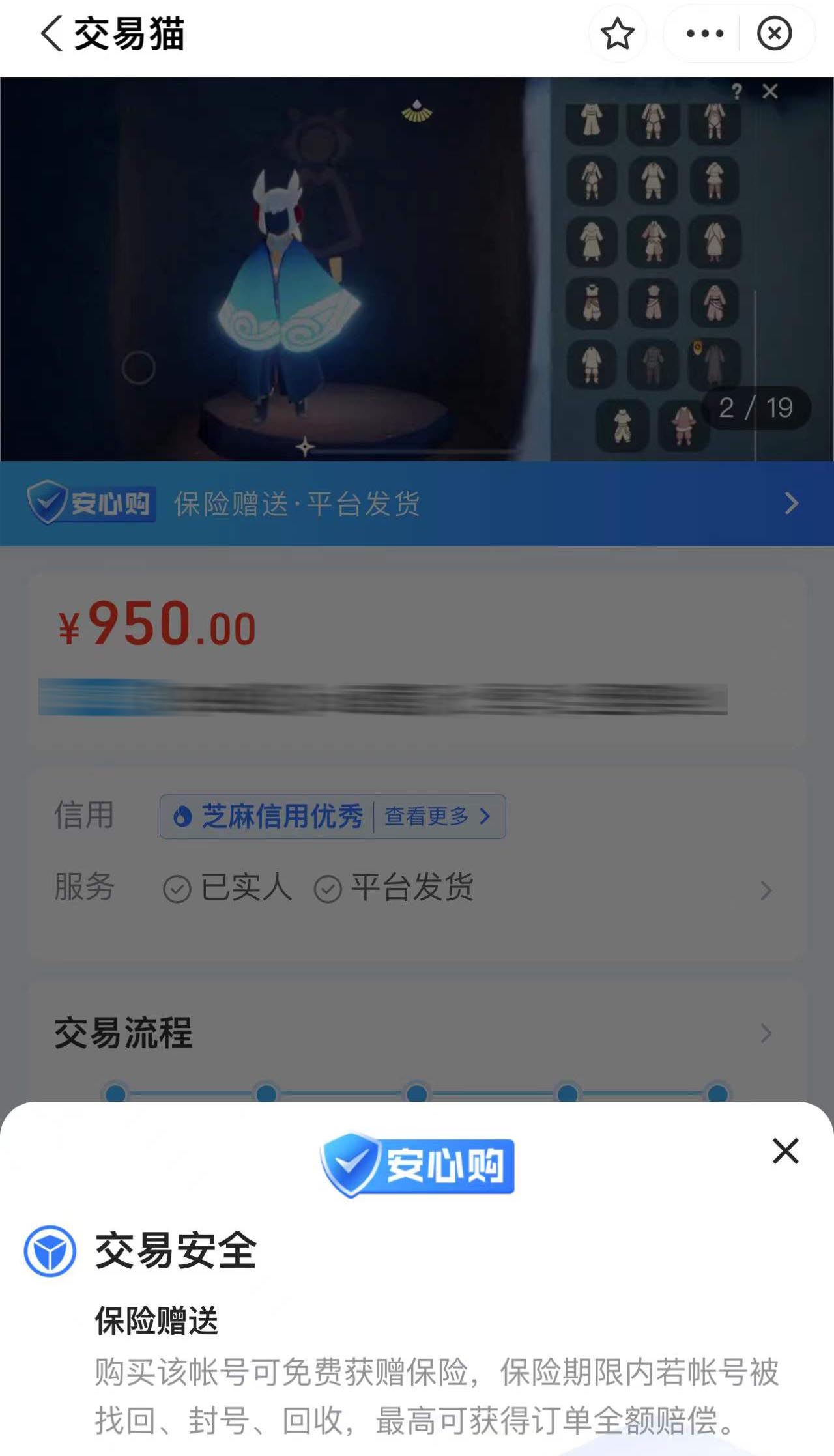
Task: Expand the 交易流程 section
Action: [766, 1033]
